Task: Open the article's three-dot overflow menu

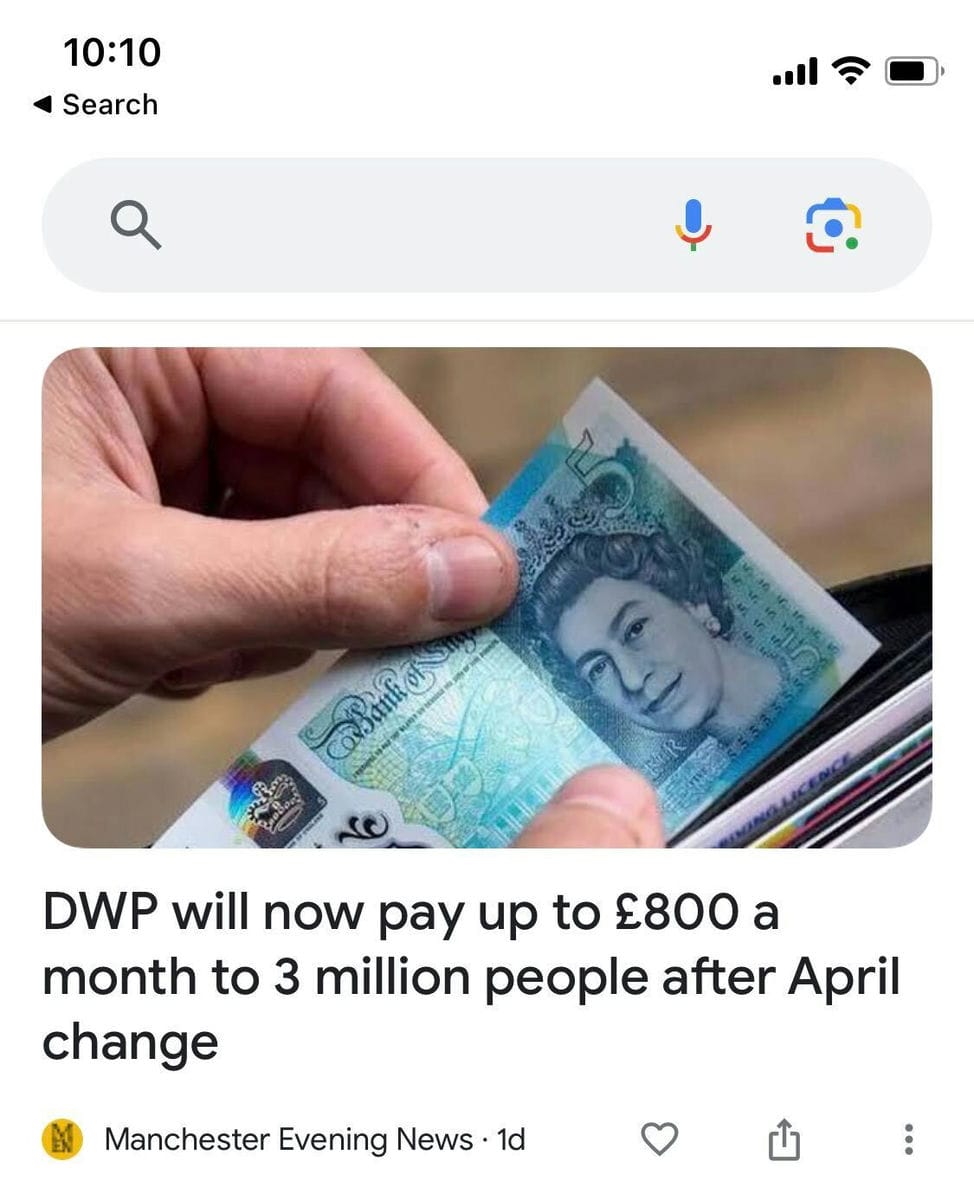Action: pos(908,1139)
